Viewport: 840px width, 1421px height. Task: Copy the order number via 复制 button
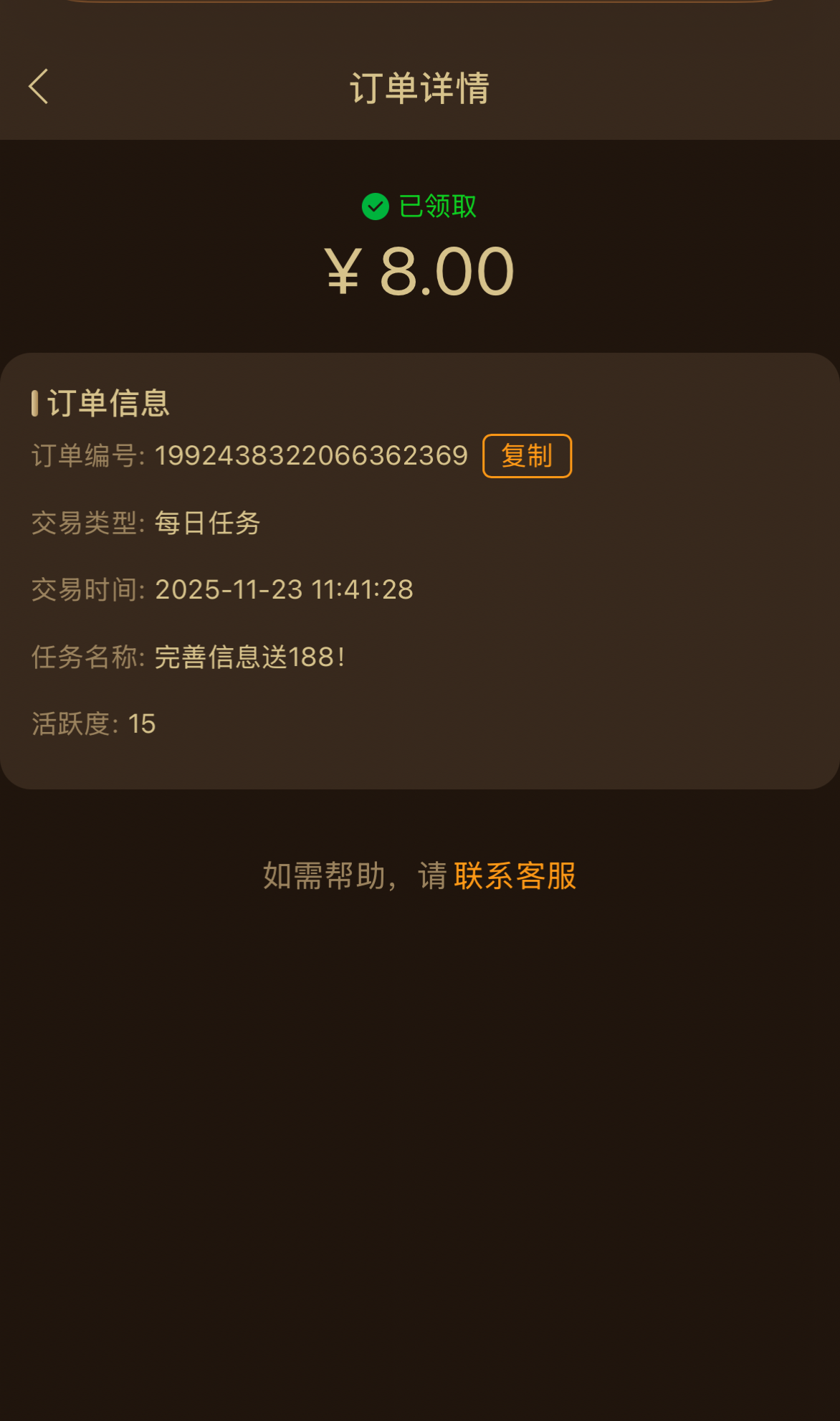(x=527, y=456)
